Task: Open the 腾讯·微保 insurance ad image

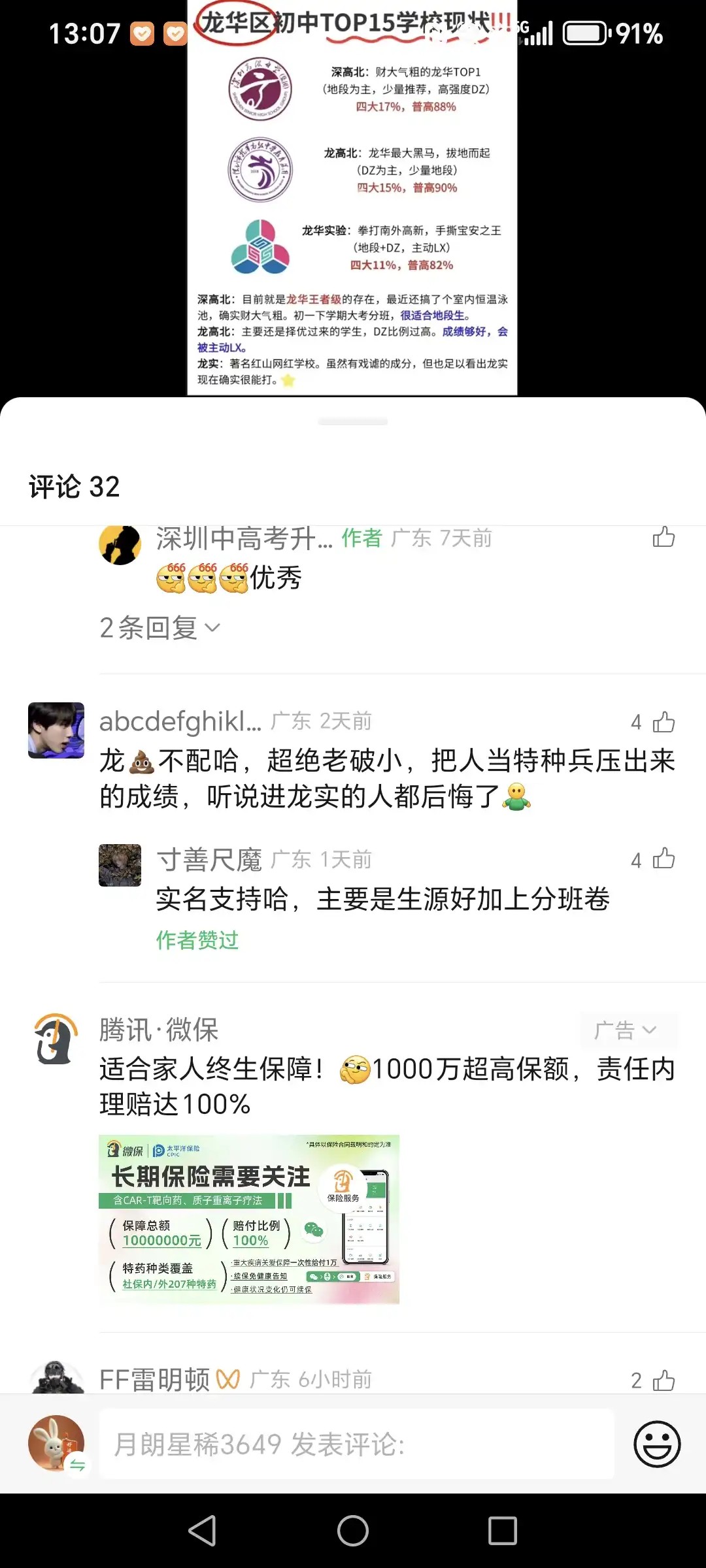Action: point(249,1219)
